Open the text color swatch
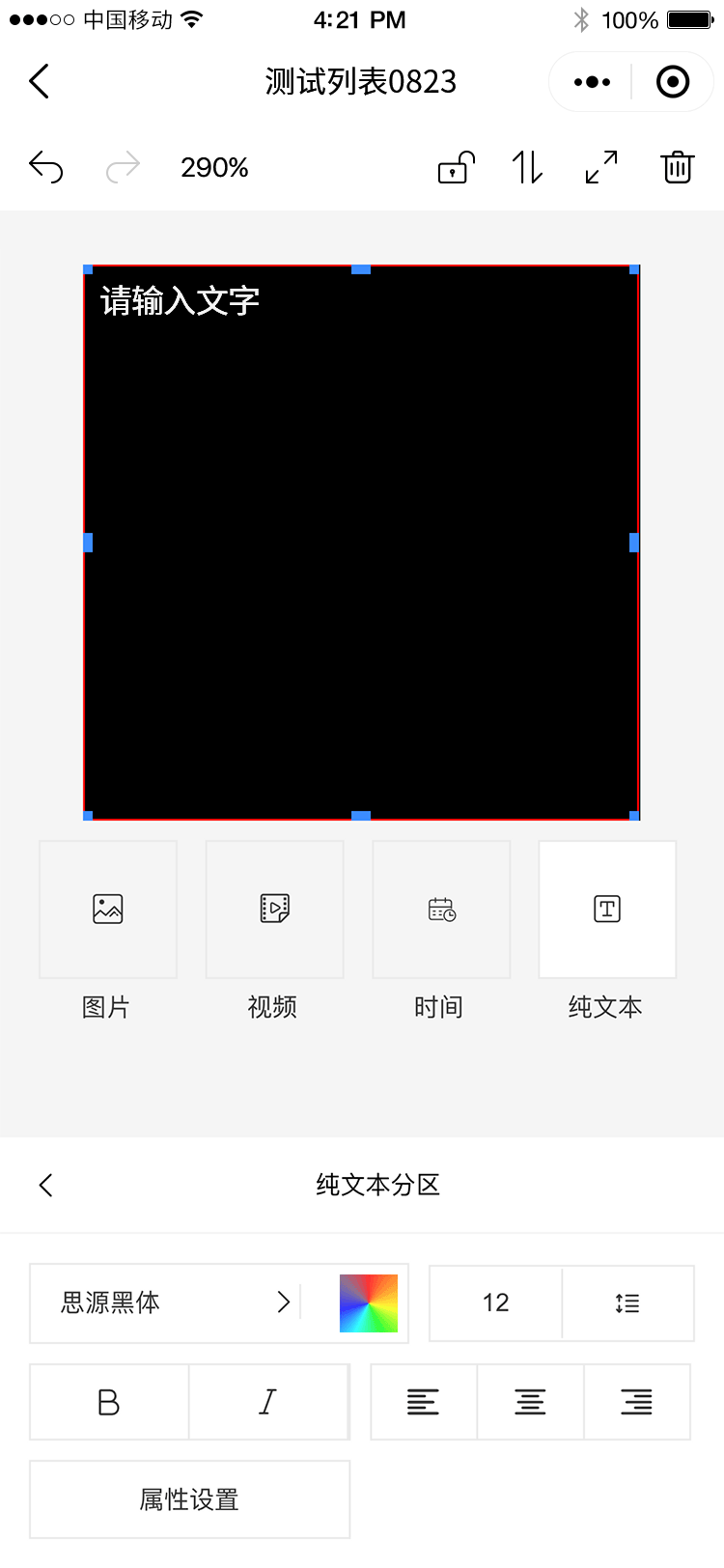Viewport: 724px width, 1568px height. coord(368,1302)
